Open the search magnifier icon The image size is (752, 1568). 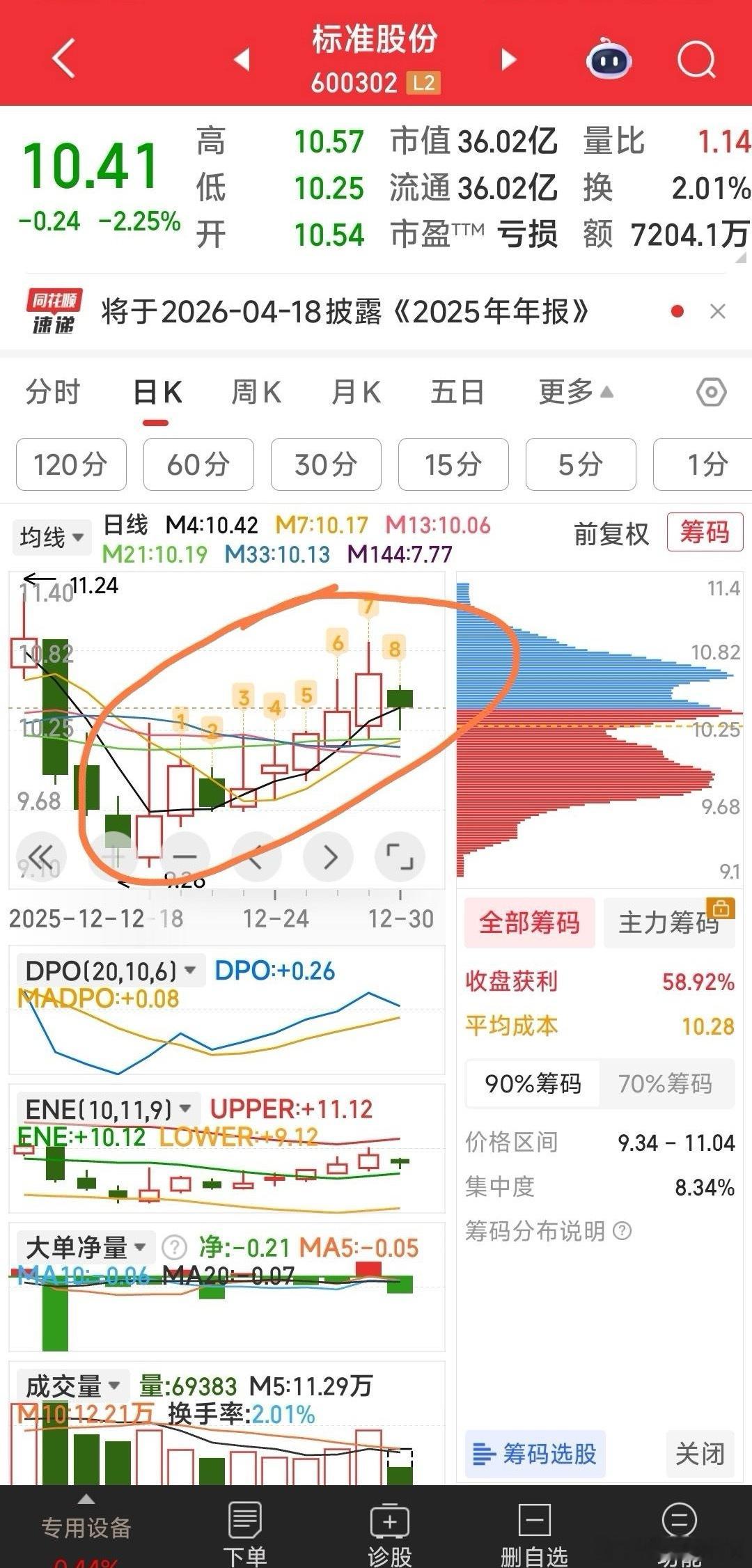point(696,60)
